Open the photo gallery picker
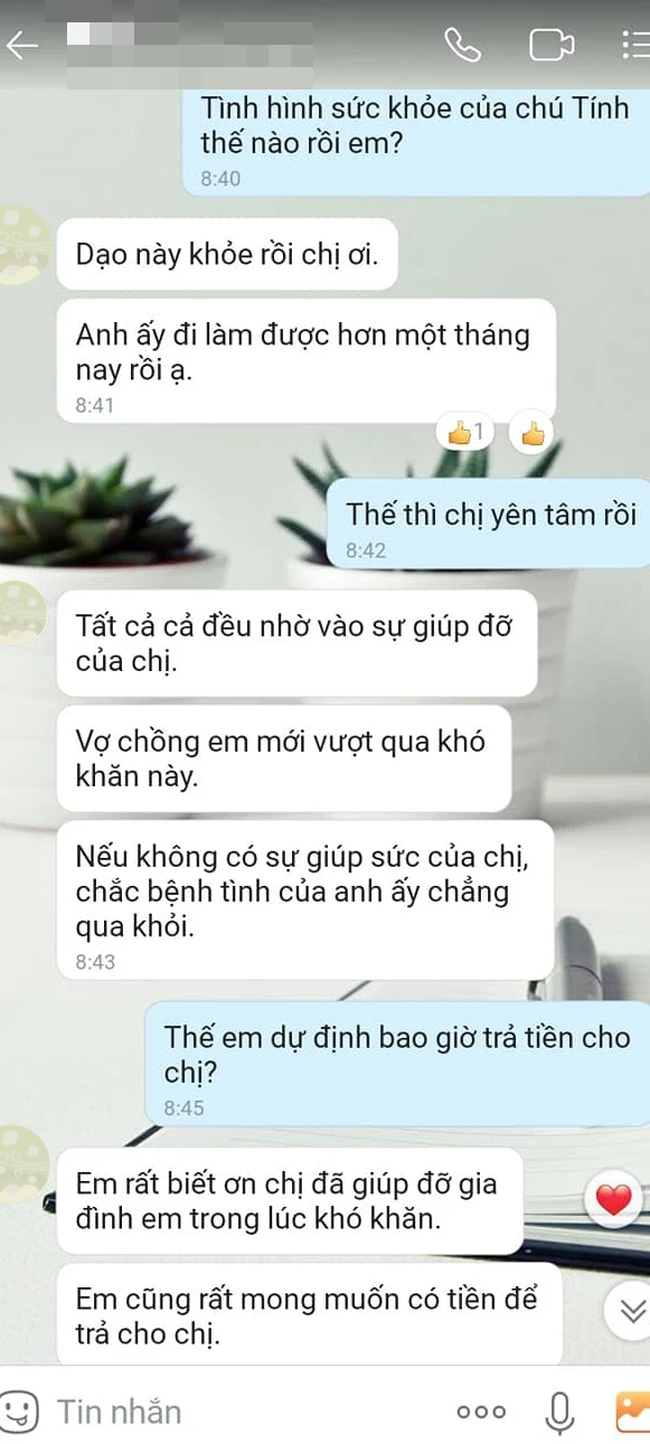 632,1411
